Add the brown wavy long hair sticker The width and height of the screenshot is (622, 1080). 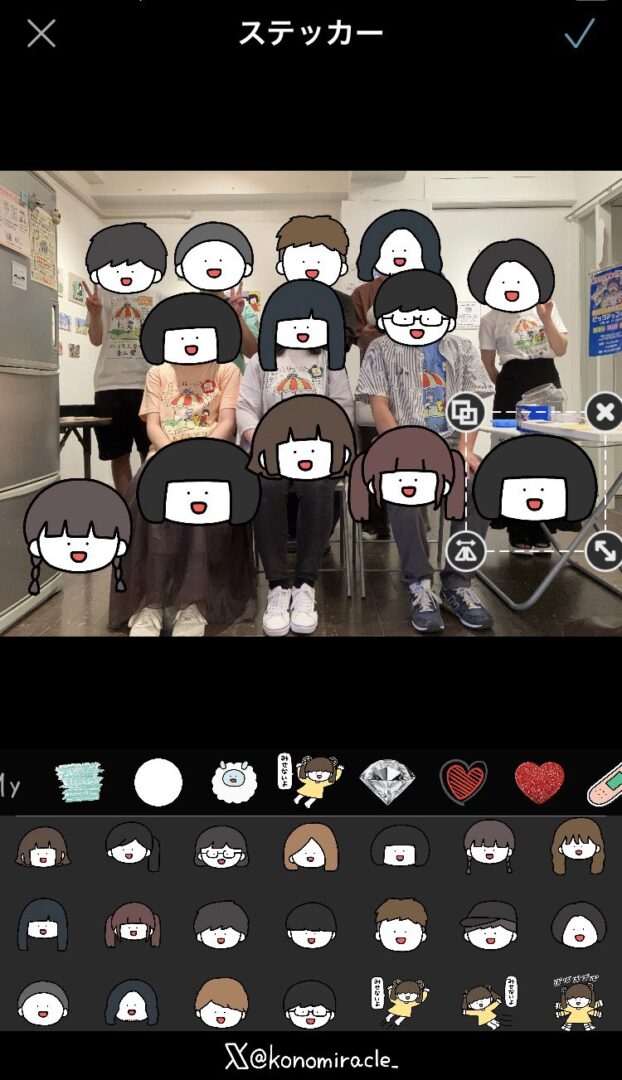click(x=577, y=846)
